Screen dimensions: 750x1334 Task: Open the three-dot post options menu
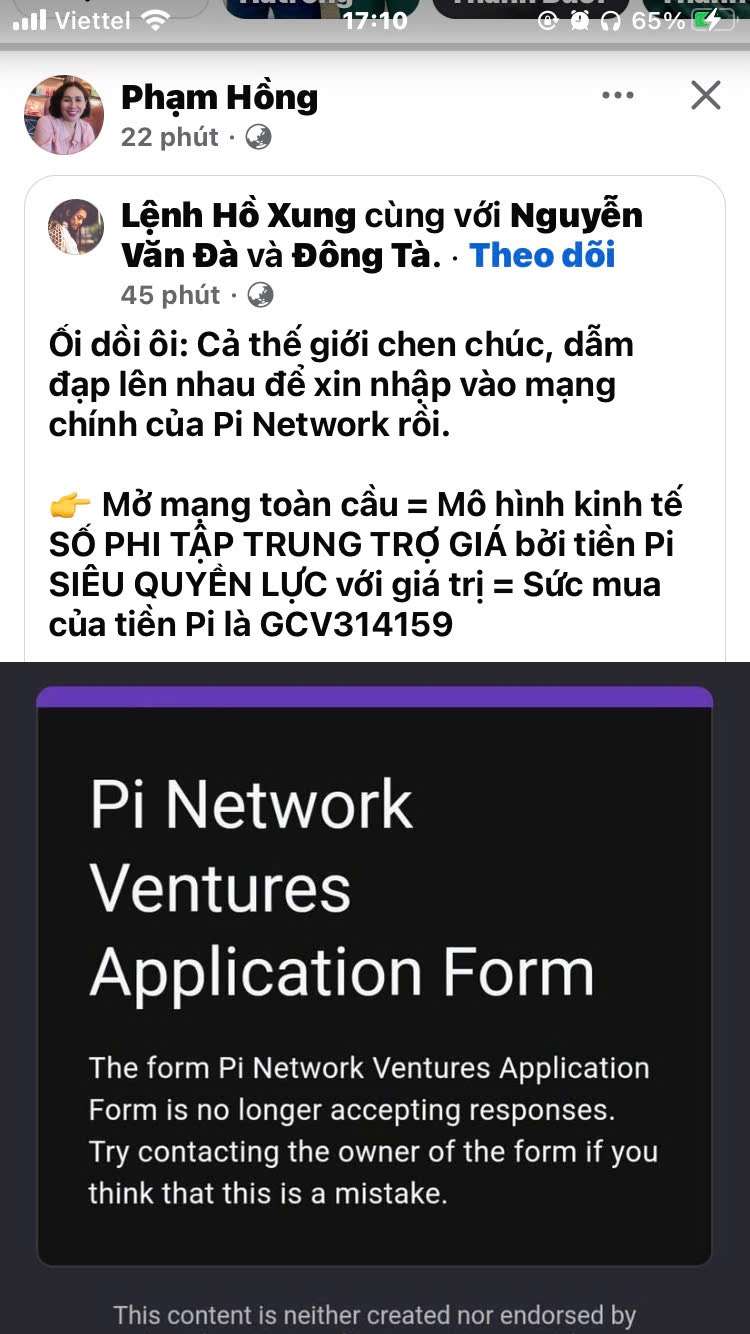[x=618, y=96]
